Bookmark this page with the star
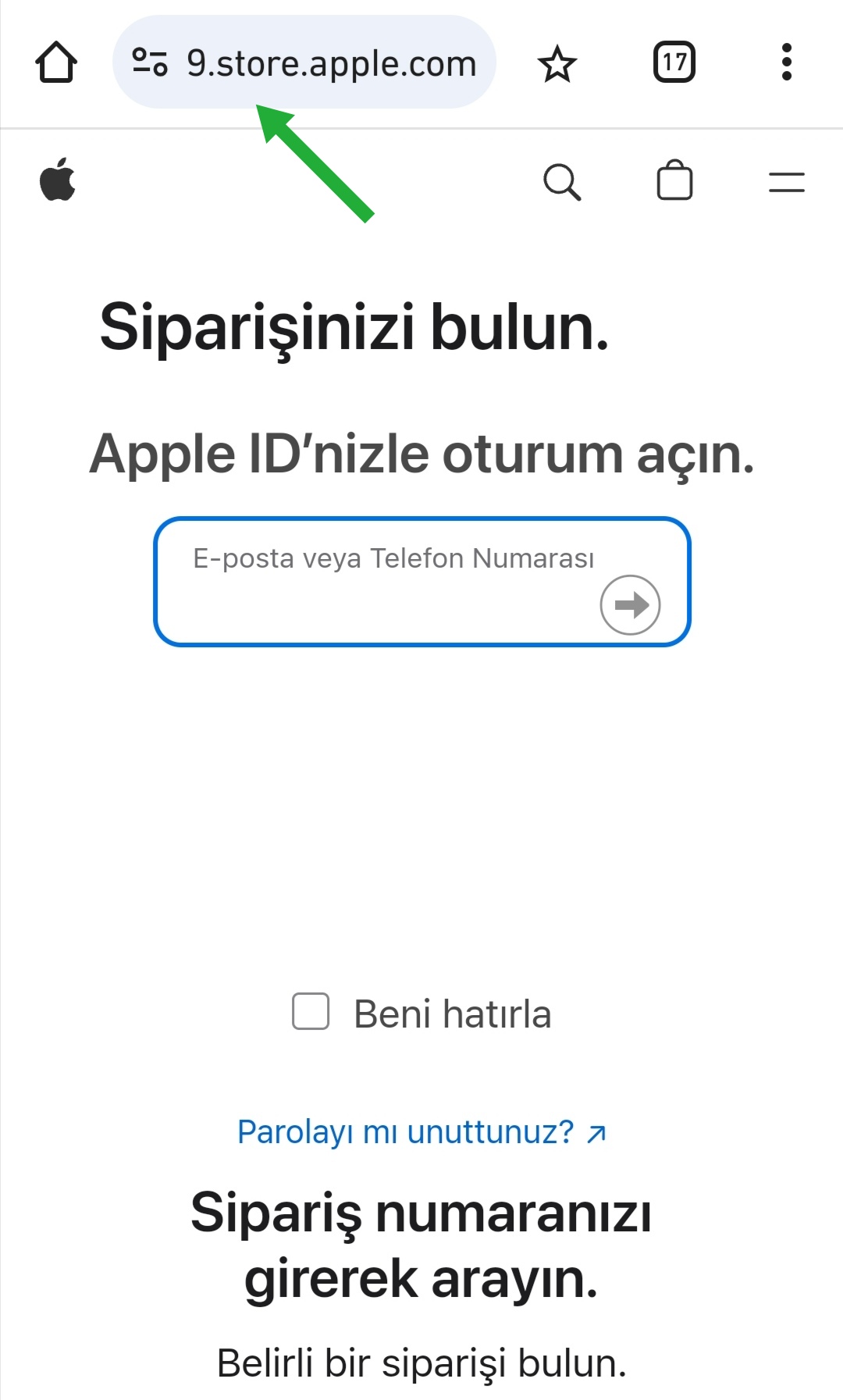 [557, 63]
